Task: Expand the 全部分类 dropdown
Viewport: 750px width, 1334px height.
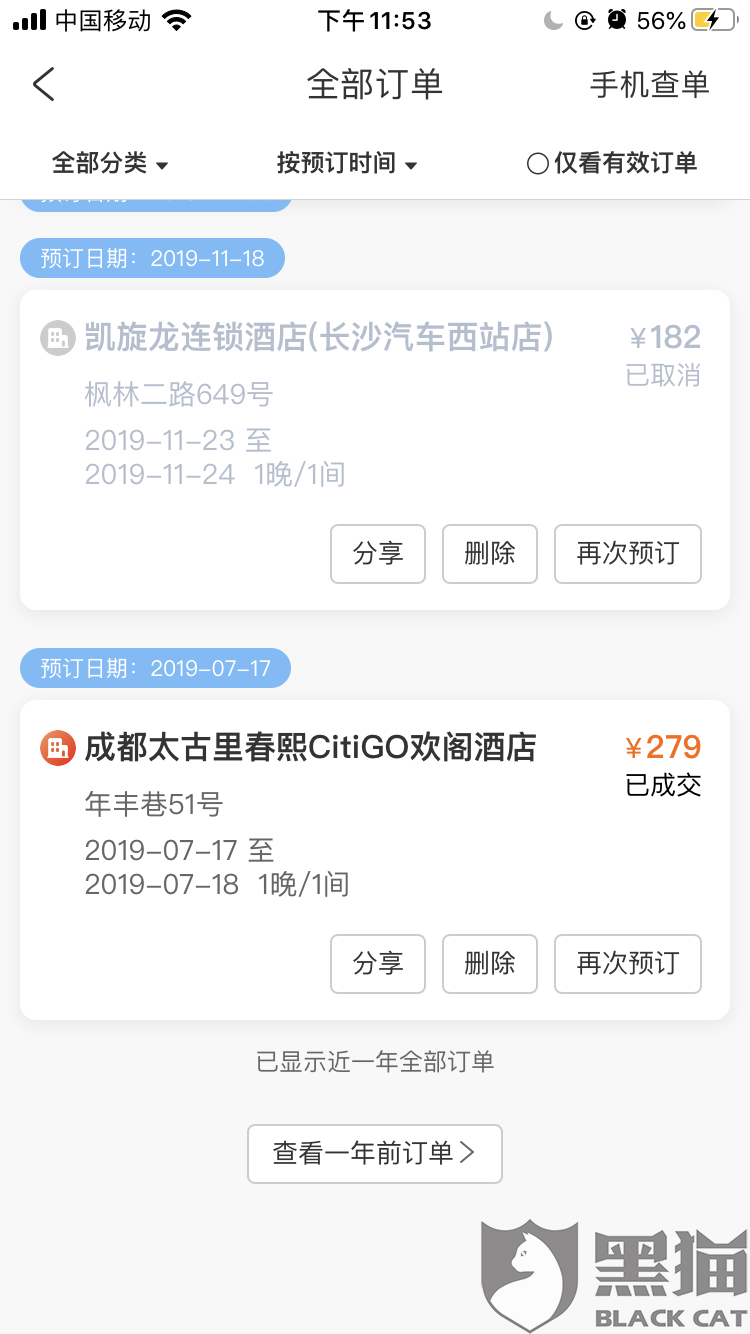Action: 110,163
